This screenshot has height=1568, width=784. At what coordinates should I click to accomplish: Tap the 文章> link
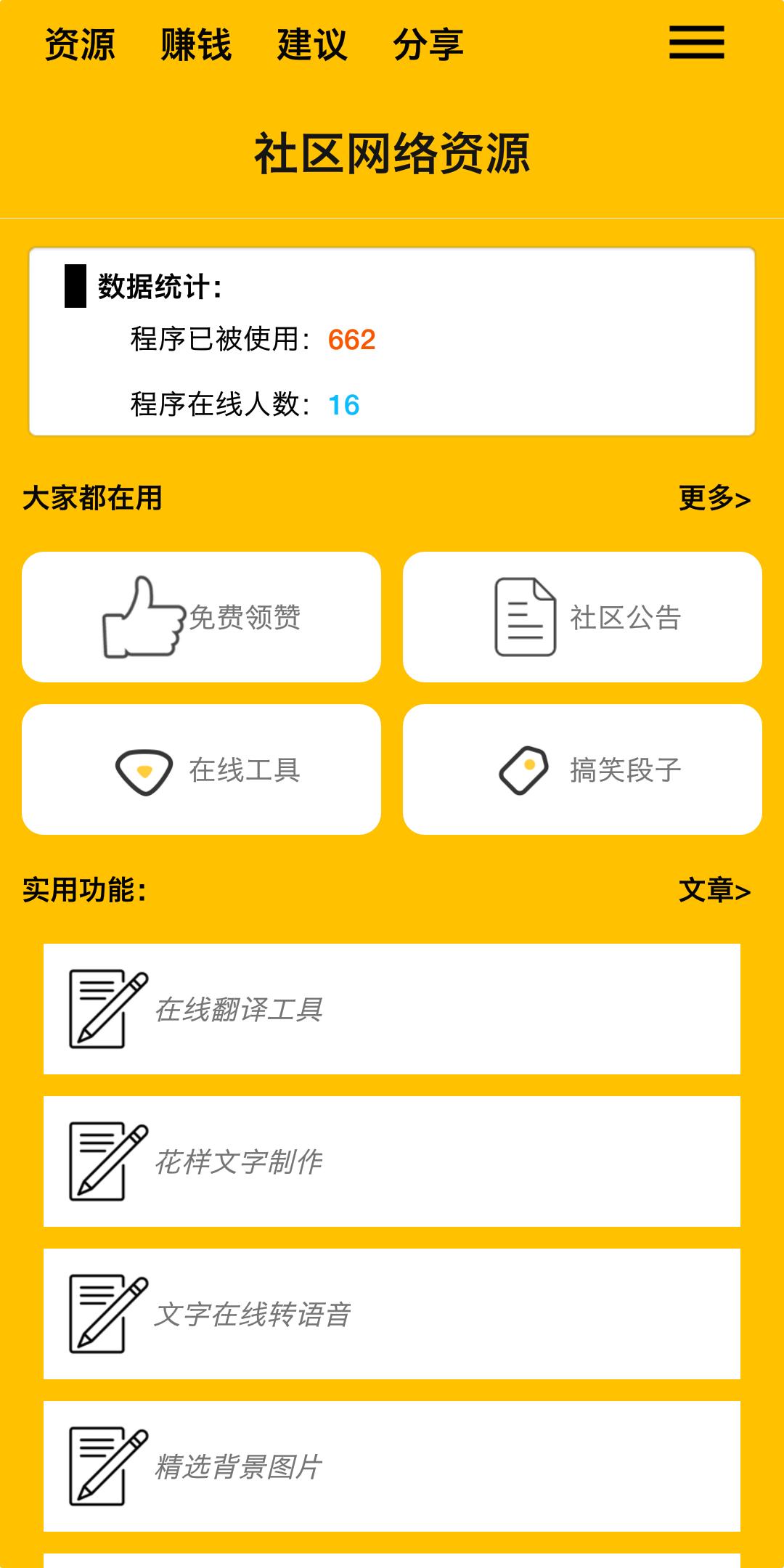coord(714,891)
